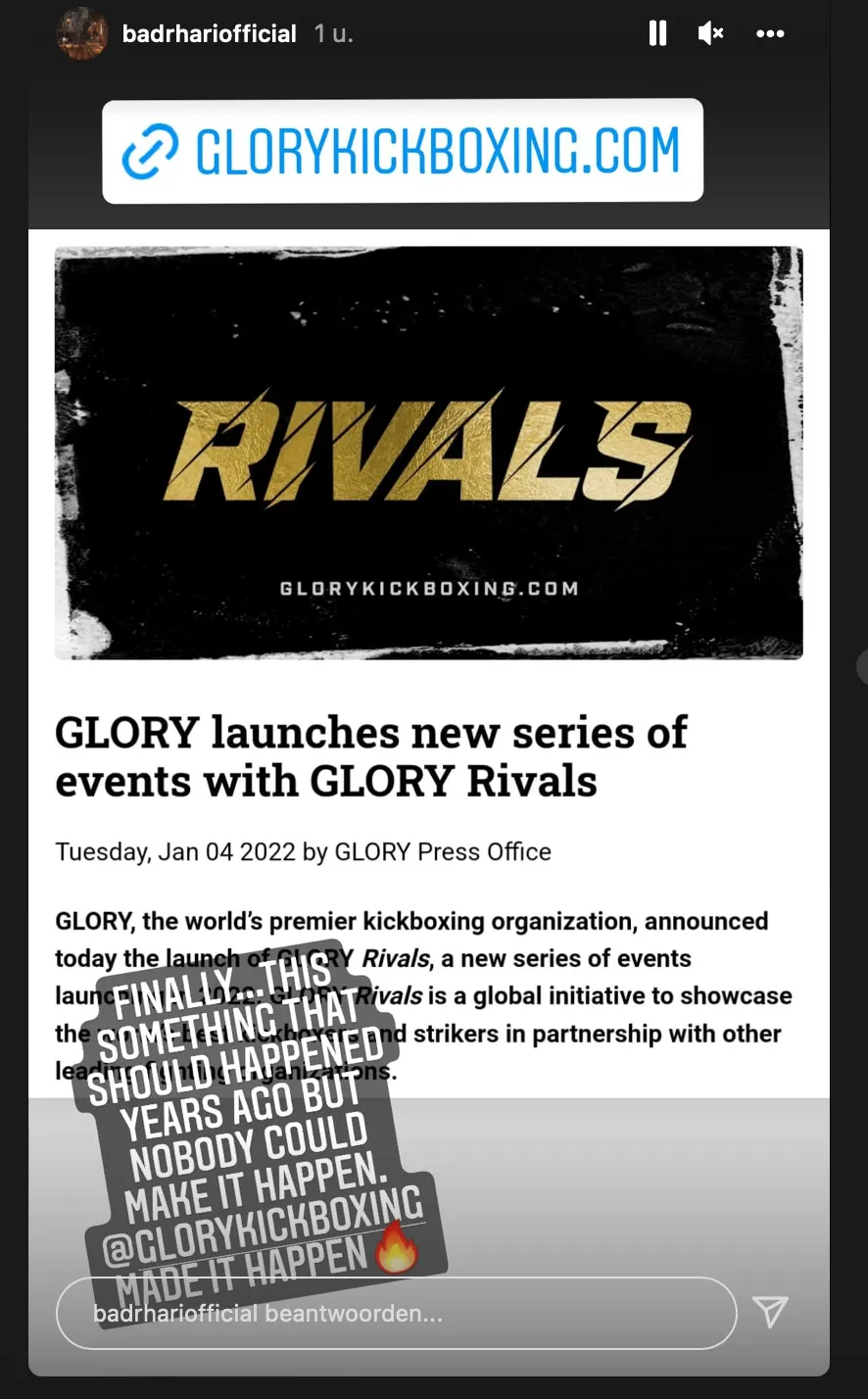
Task: Unmute the story sound
Action: point(710,34)
